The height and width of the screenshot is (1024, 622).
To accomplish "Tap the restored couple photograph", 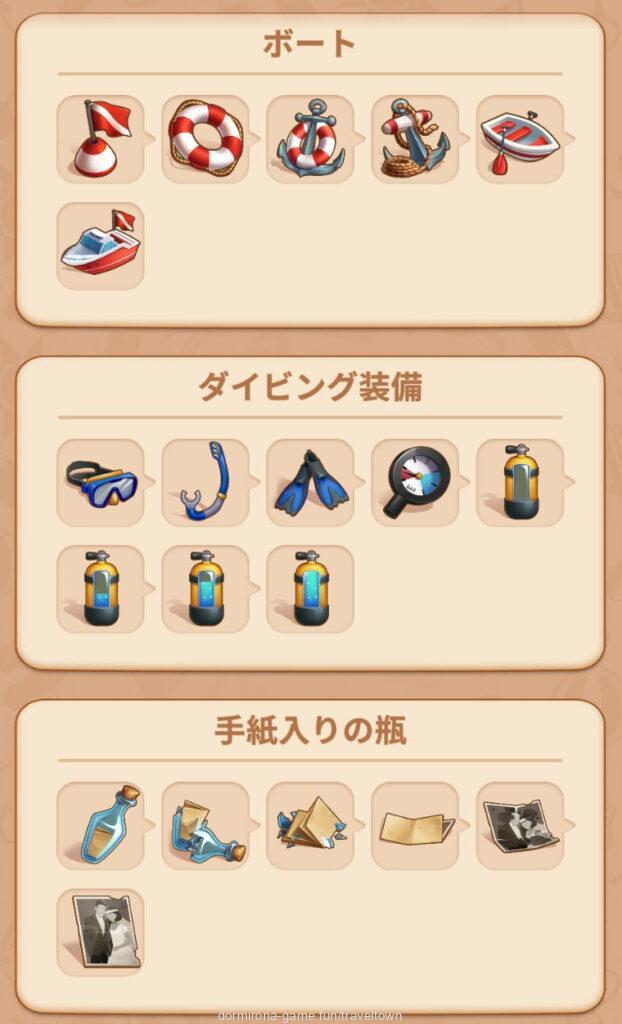I will [x=100, y=932].
